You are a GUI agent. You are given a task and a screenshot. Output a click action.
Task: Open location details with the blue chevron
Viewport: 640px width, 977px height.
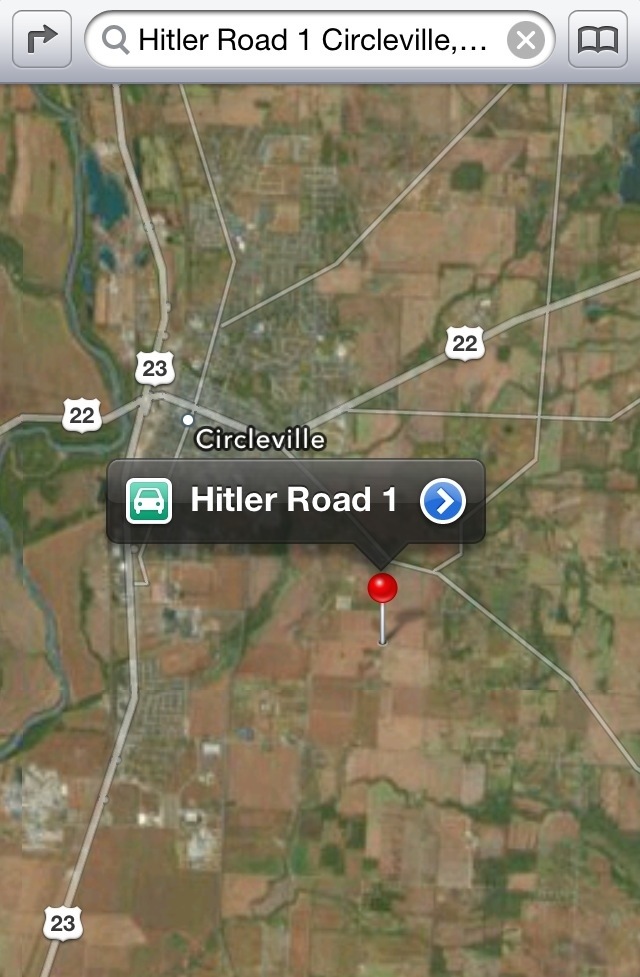tap(443, 500)
